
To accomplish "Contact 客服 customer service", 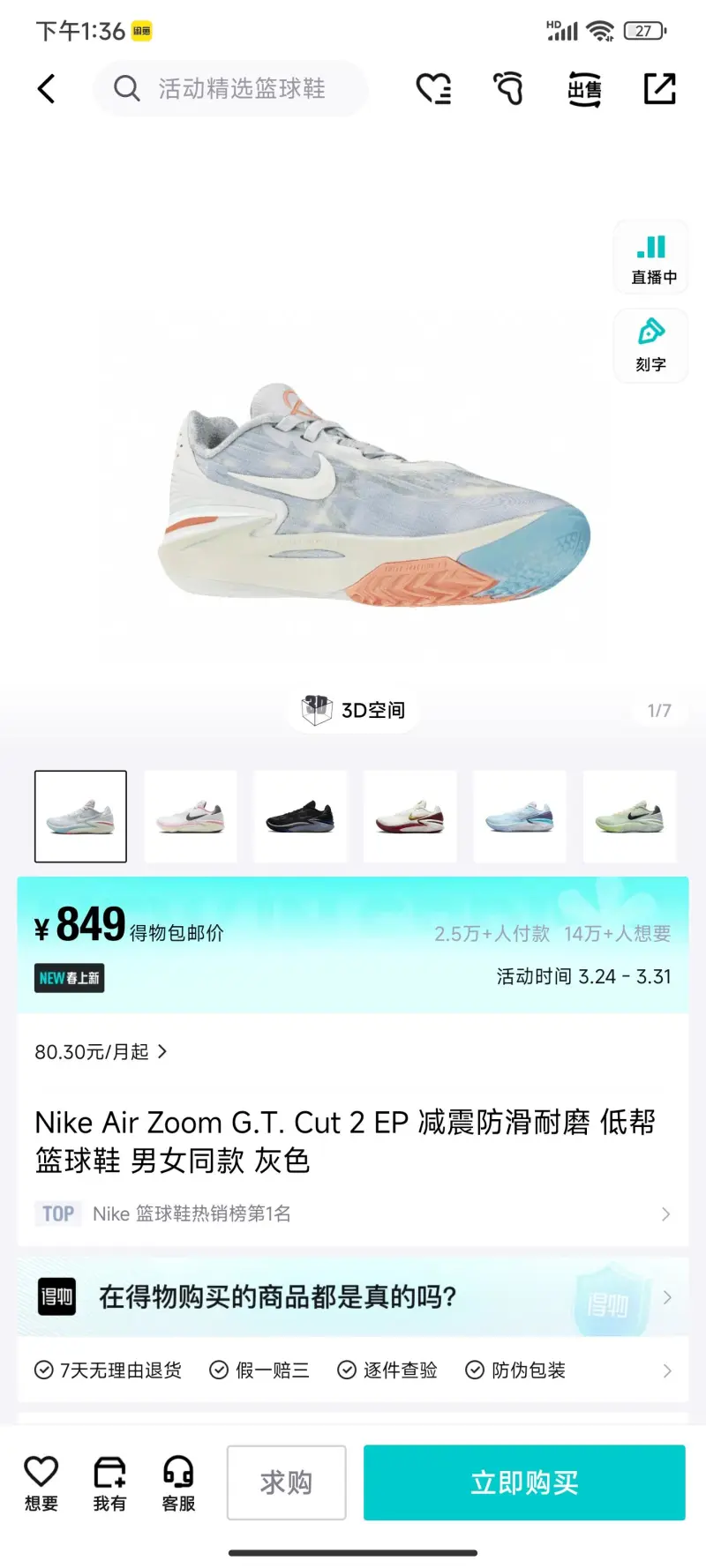I will 178,1482.
